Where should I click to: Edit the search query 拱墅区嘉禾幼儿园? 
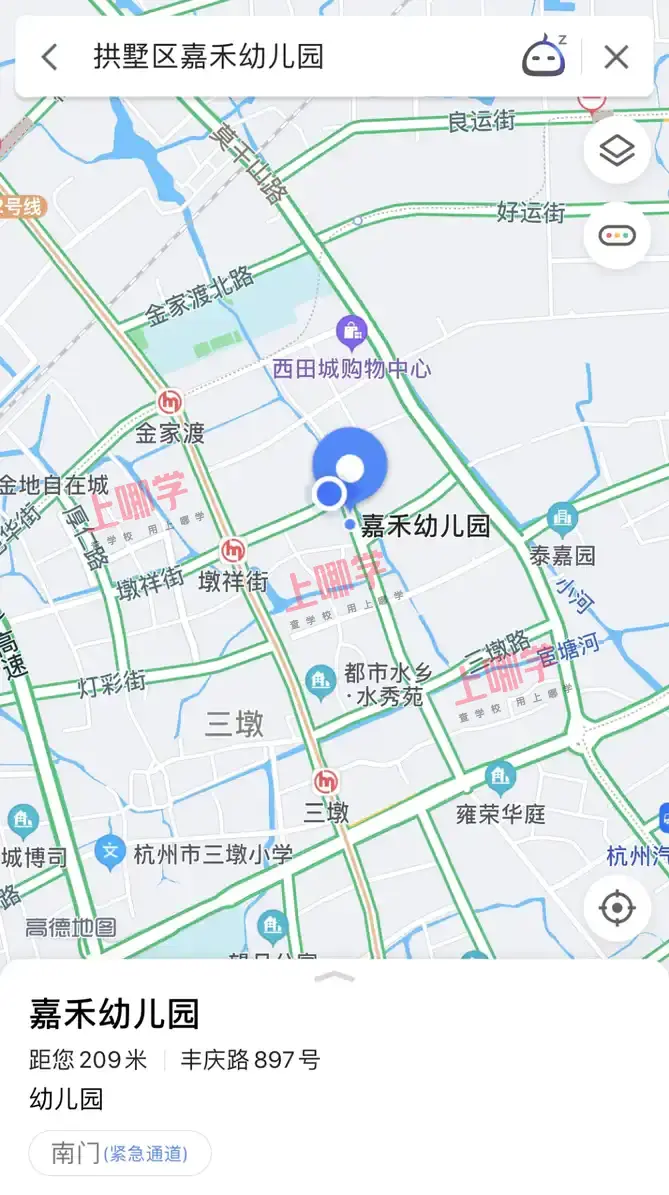(209, 57)
